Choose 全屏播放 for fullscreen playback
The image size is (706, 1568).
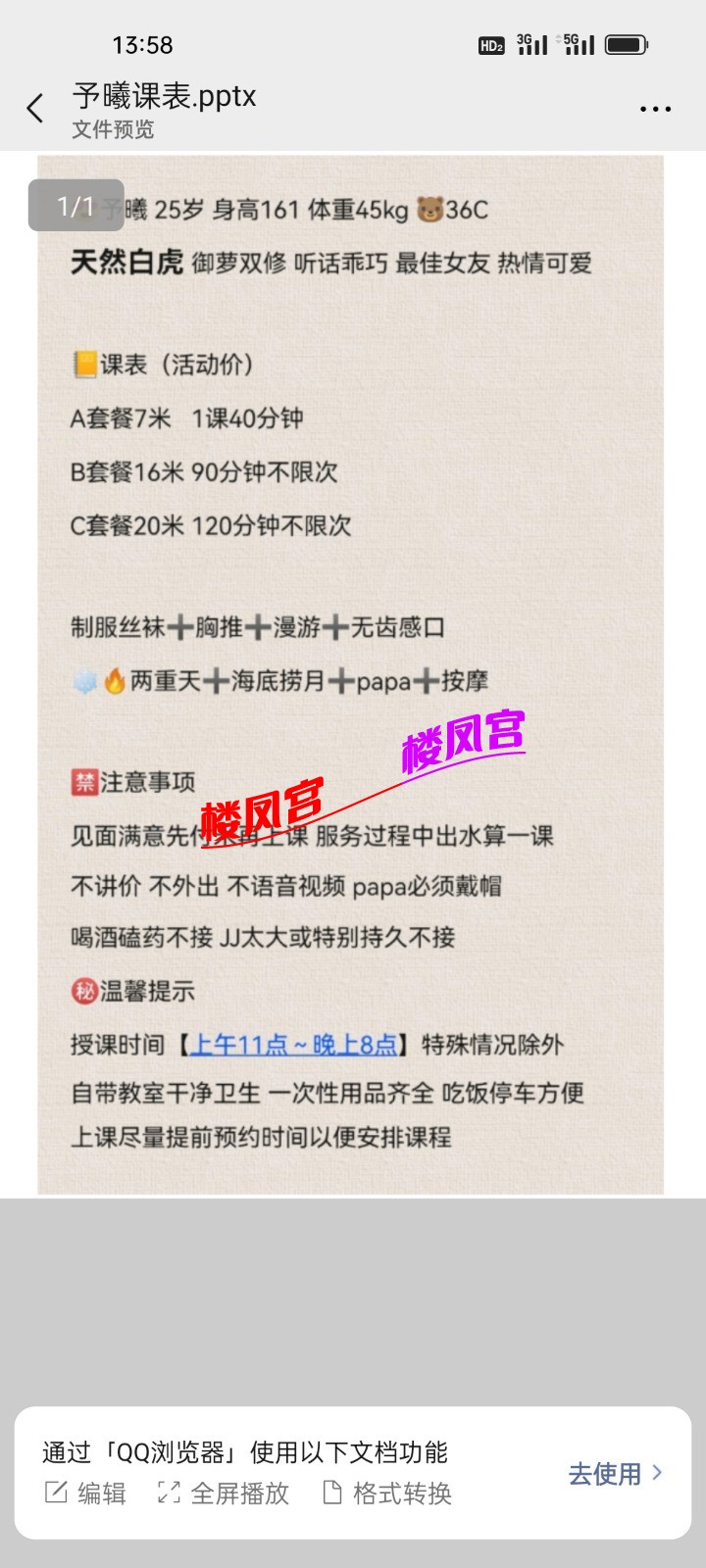[224, 1493]
